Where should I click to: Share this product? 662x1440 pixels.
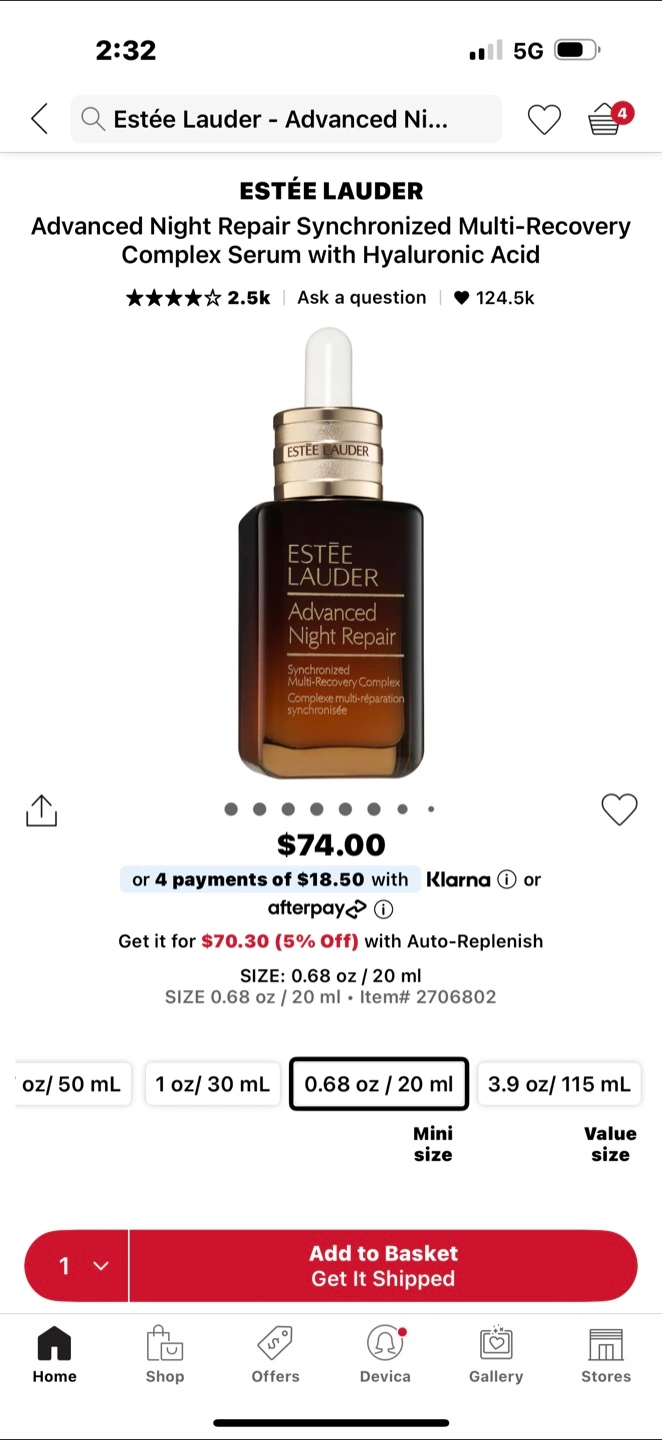point(41,811)
